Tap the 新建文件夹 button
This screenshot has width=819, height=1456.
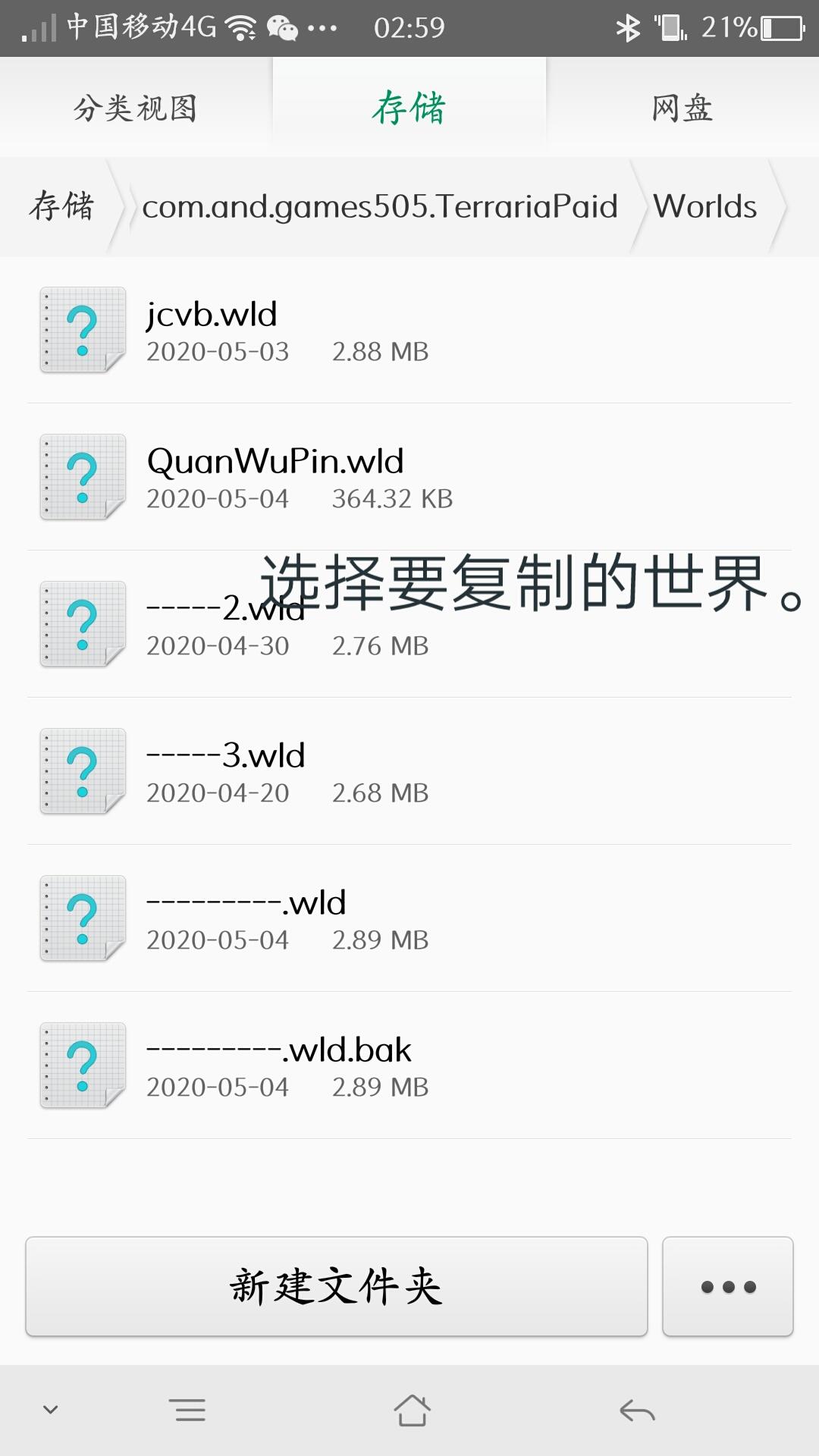[x=337, y=1287]
